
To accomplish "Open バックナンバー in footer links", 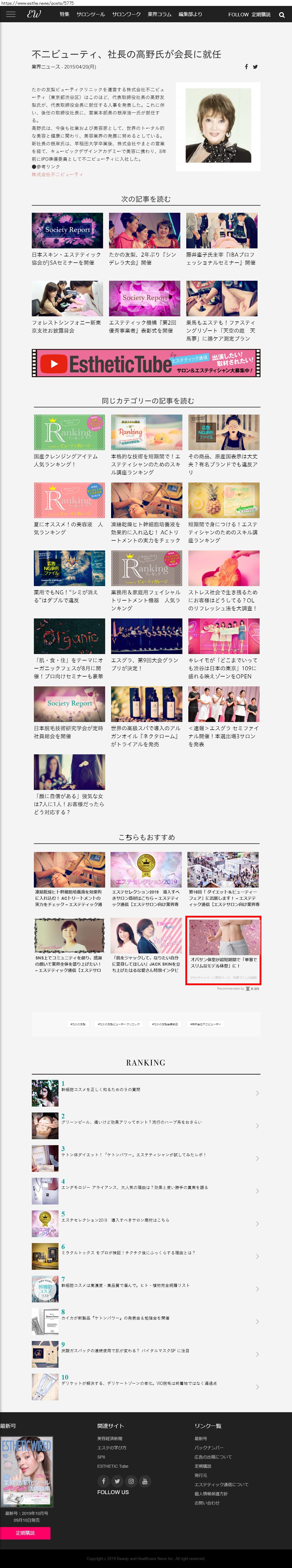I will tap(209, 1448).
